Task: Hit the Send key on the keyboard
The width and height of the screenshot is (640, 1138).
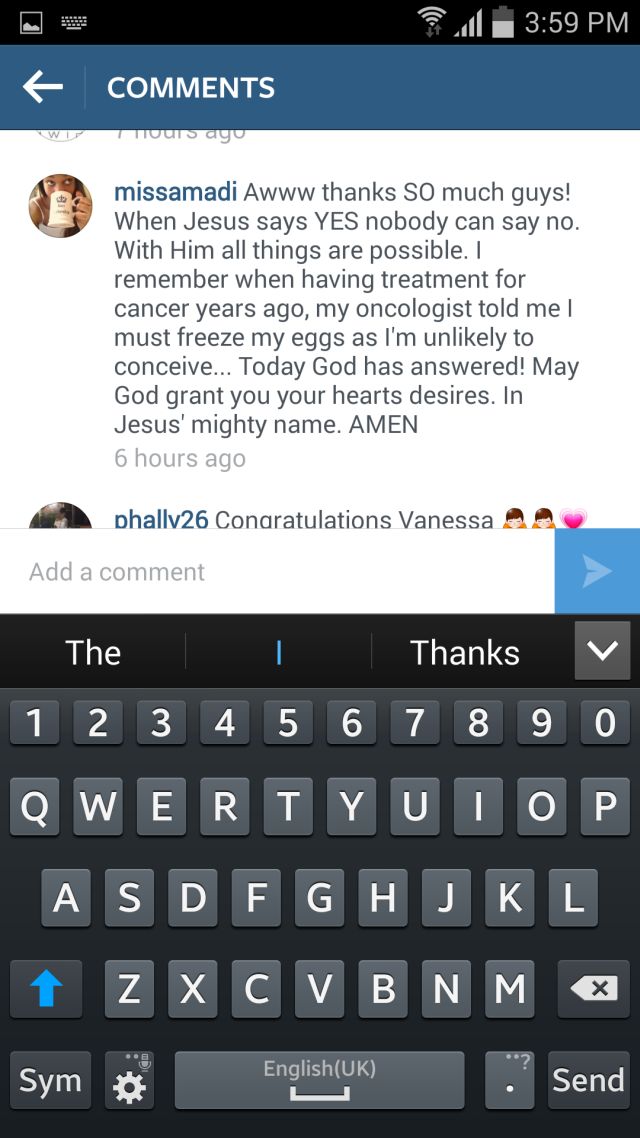Action: (x=588, y=1080)
